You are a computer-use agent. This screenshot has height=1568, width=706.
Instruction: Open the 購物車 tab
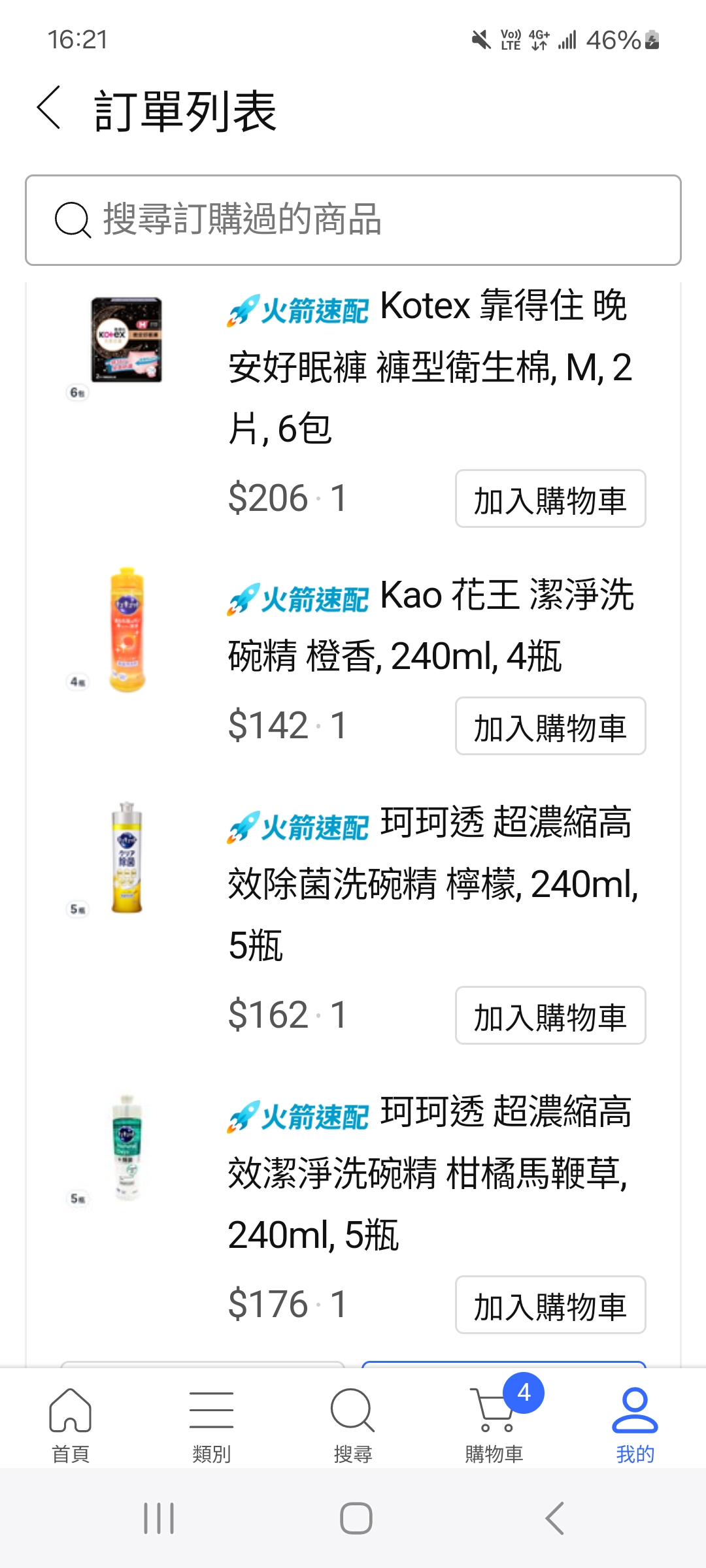(x=495, y=1424)
